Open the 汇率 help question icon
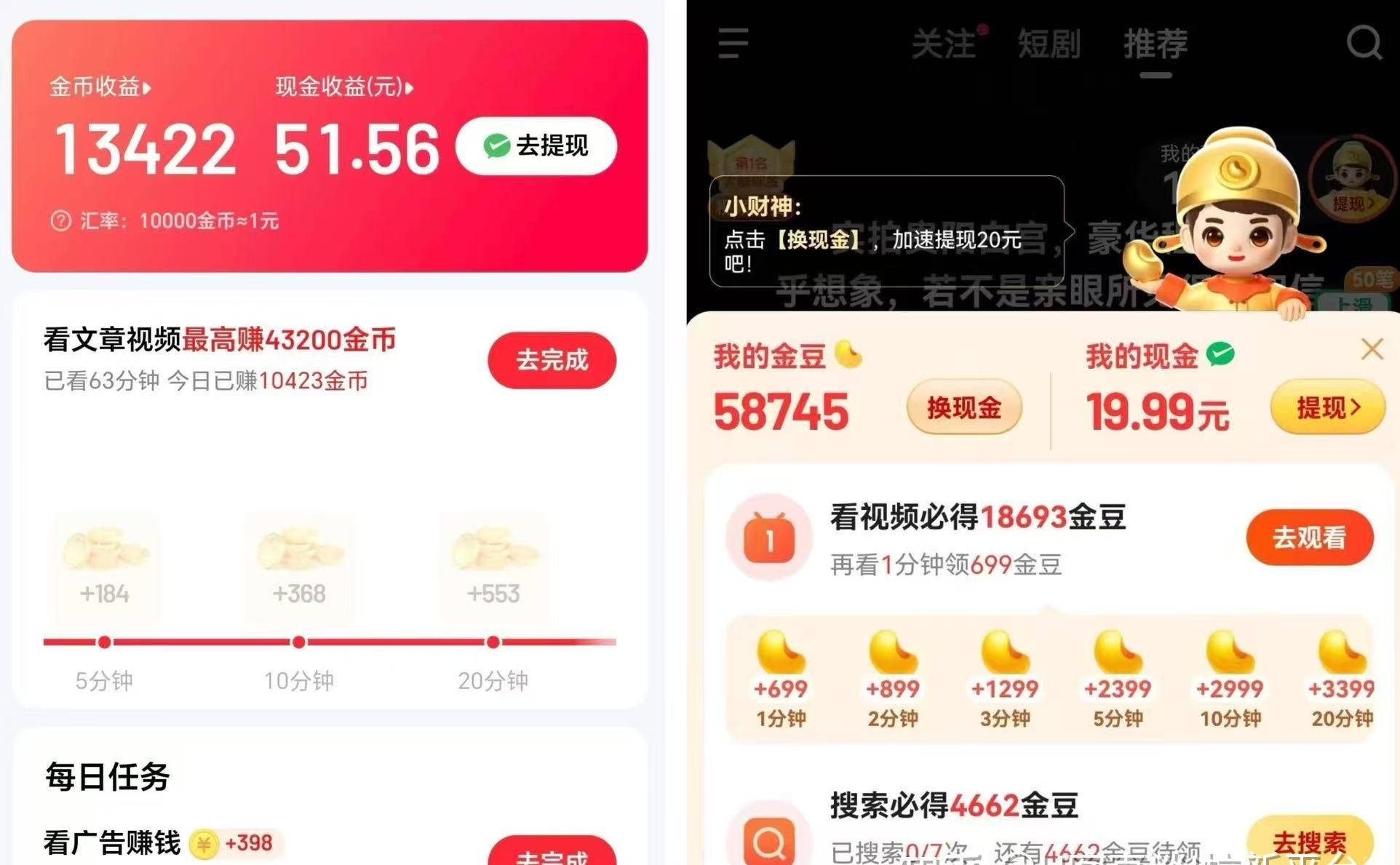The image size is (1400, 865). [60, 220]
